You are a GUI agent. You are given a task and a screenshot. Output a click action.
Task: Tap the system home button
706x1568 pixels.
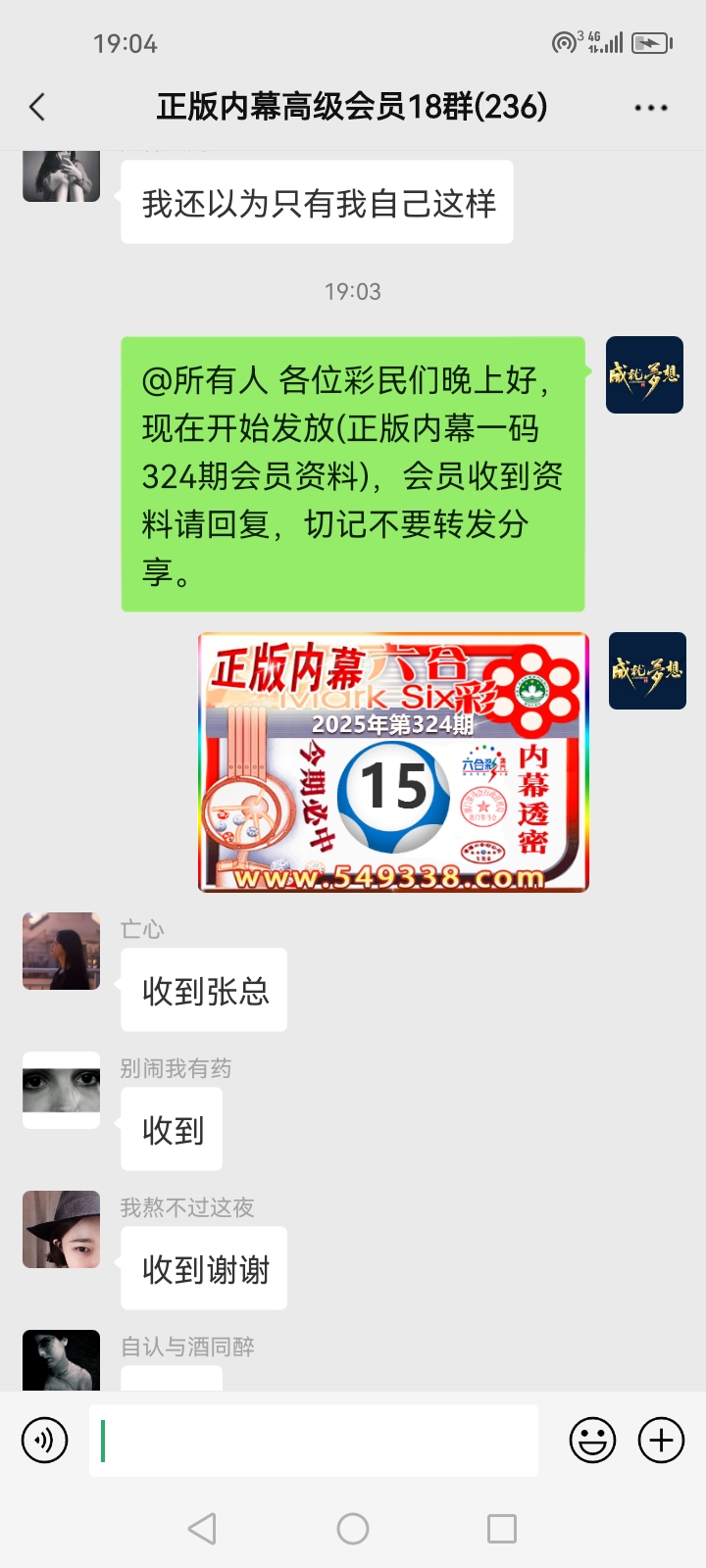click(353, 1529)
